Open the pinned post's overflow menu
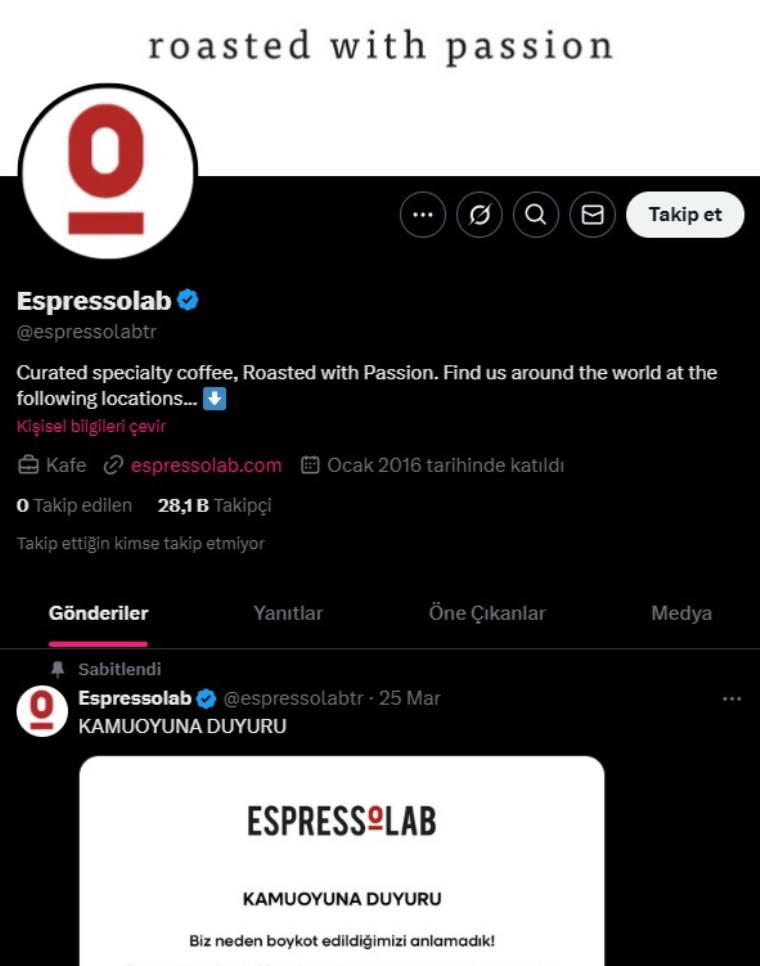760x966 pixels. click(732, 699)
